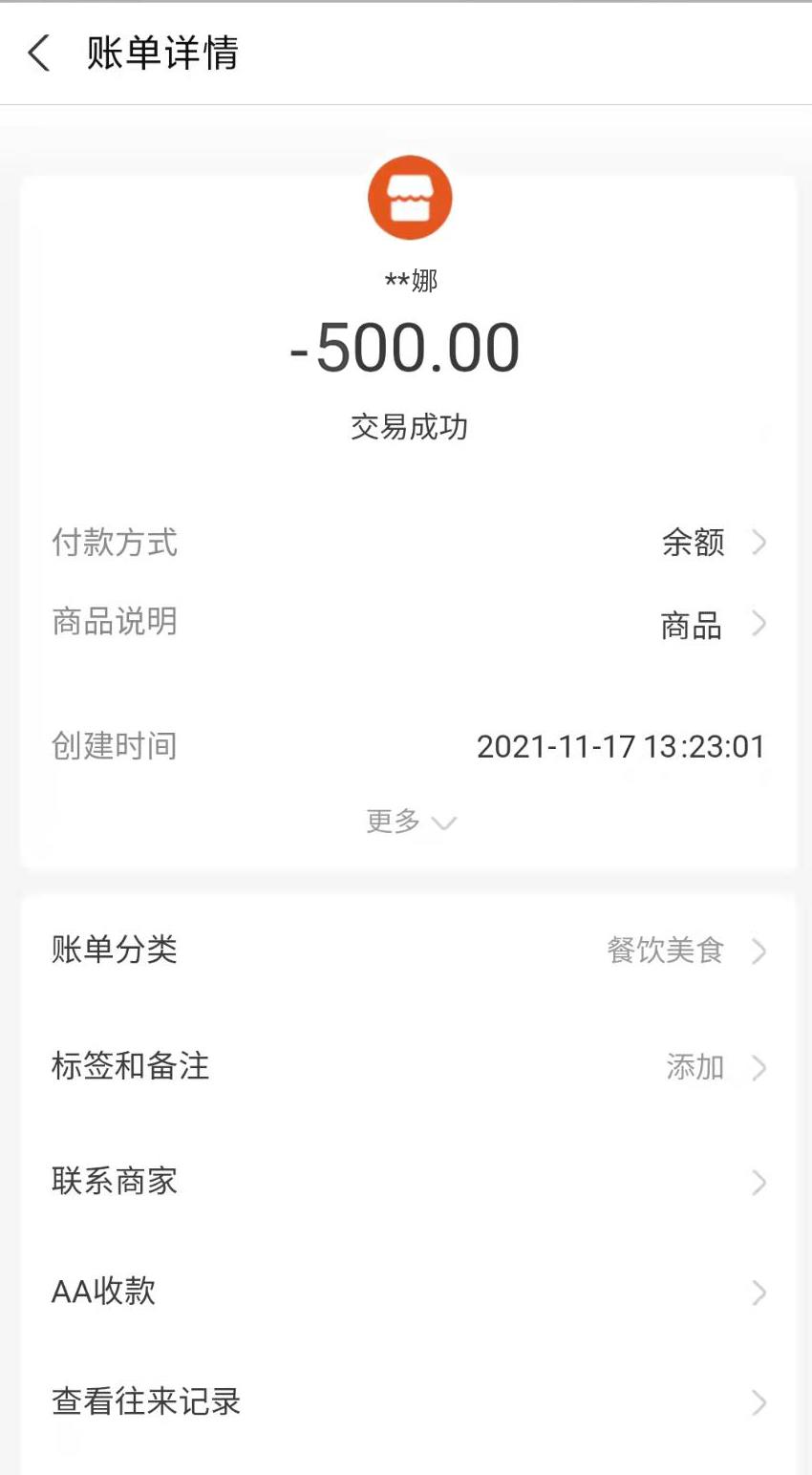Click the orange merchant storefront icon
This screenshot has width=812, height=1475.
pos(409,196)
